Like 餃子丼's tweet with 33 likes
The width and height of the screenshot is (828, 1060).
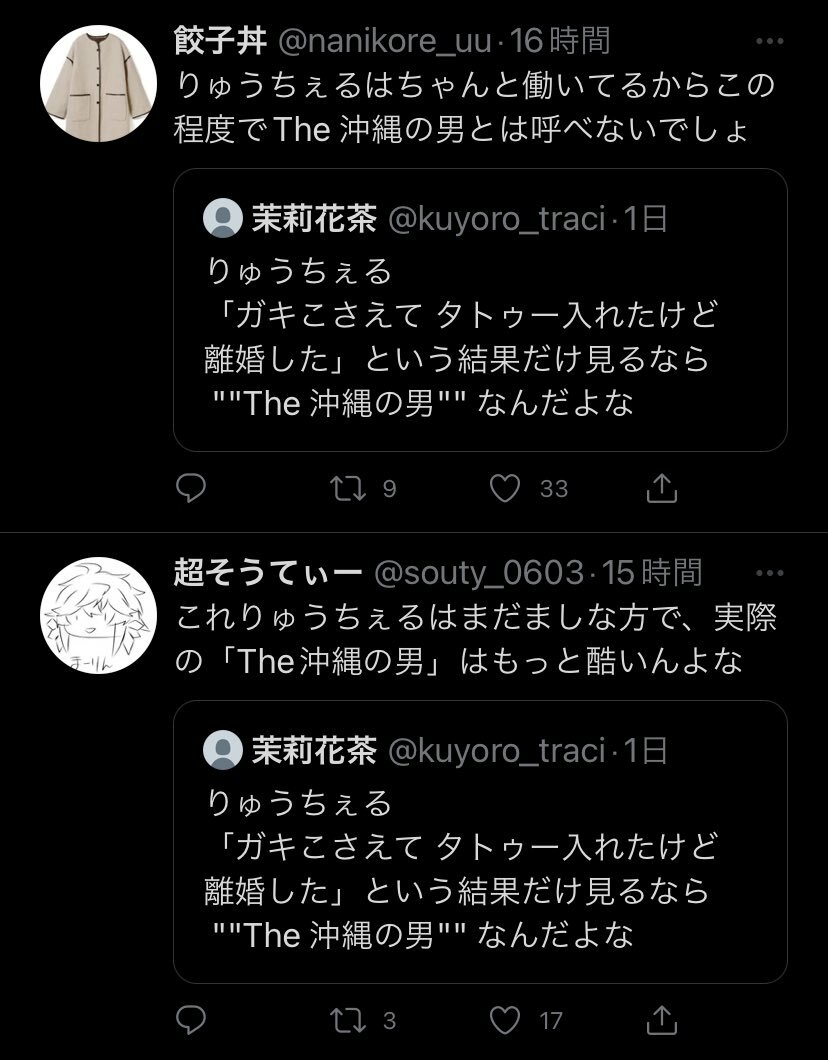pos(508,488)
